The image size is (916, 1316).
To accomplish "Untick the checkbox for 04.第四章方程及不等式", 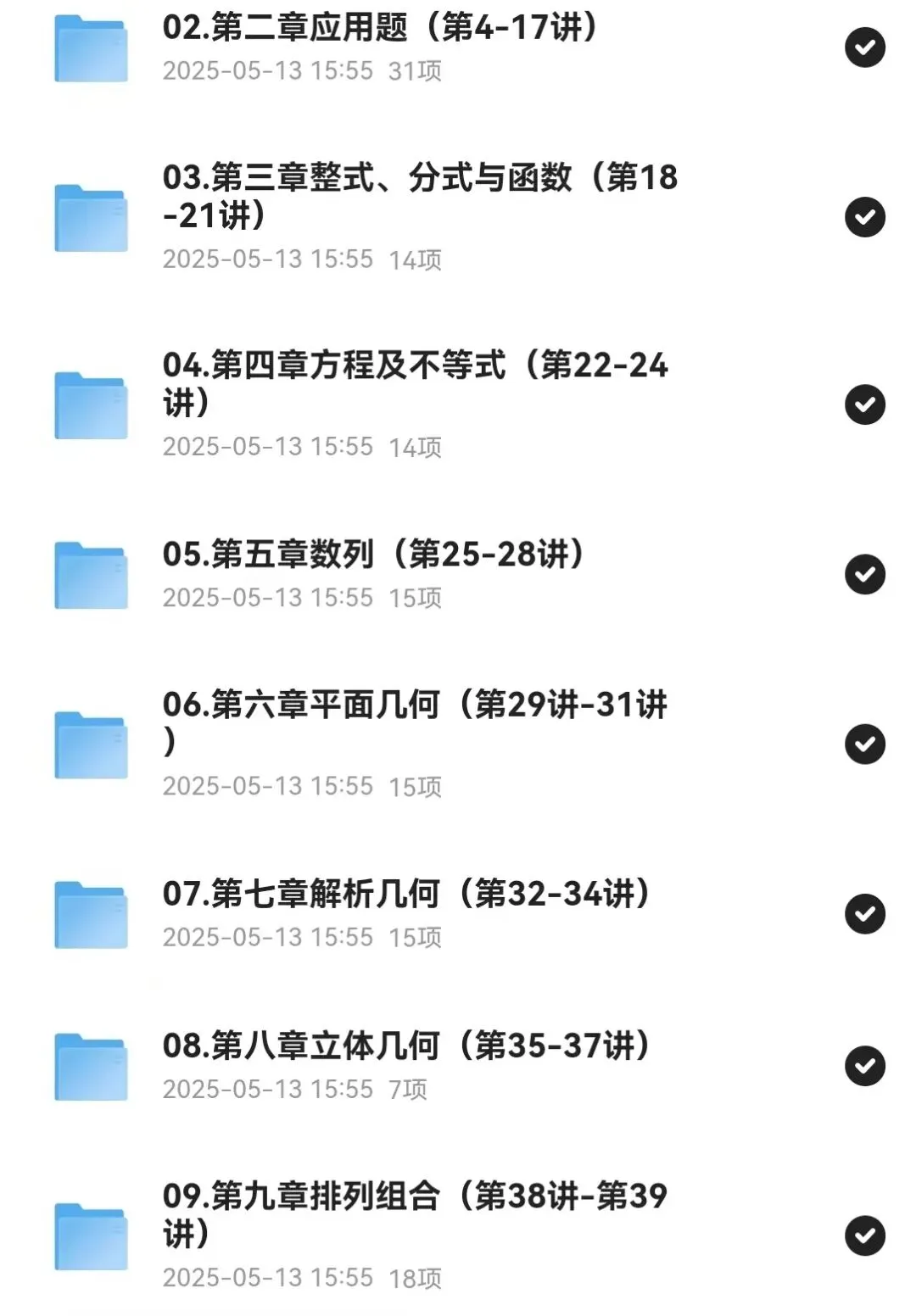I will 864,404.
